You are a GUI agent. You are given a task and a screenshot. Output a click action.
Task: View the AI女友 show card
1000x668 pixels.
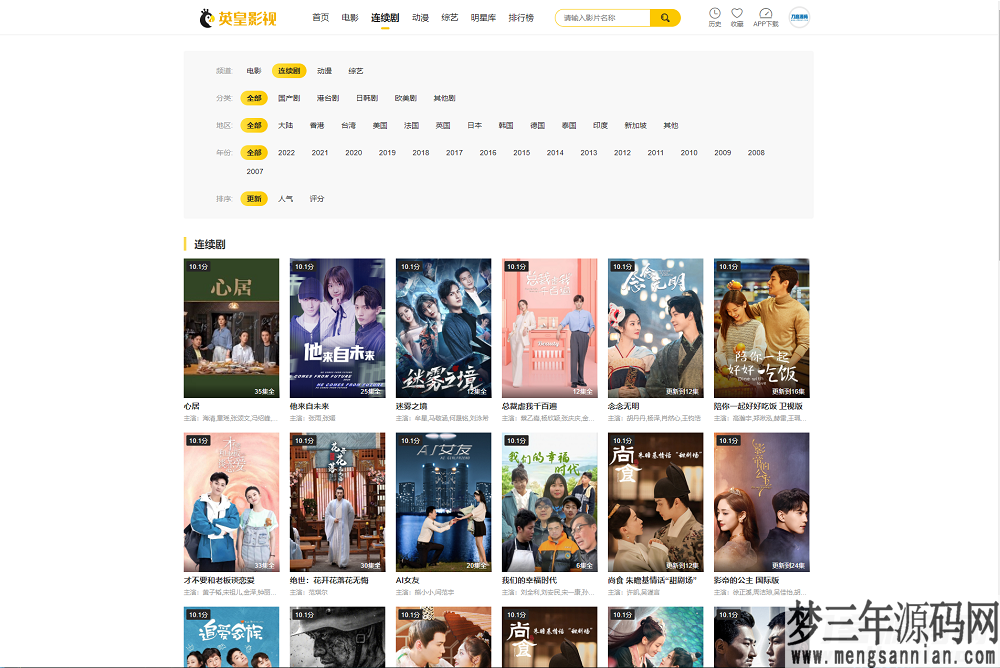pyautogui.click(x=443, y=502)
